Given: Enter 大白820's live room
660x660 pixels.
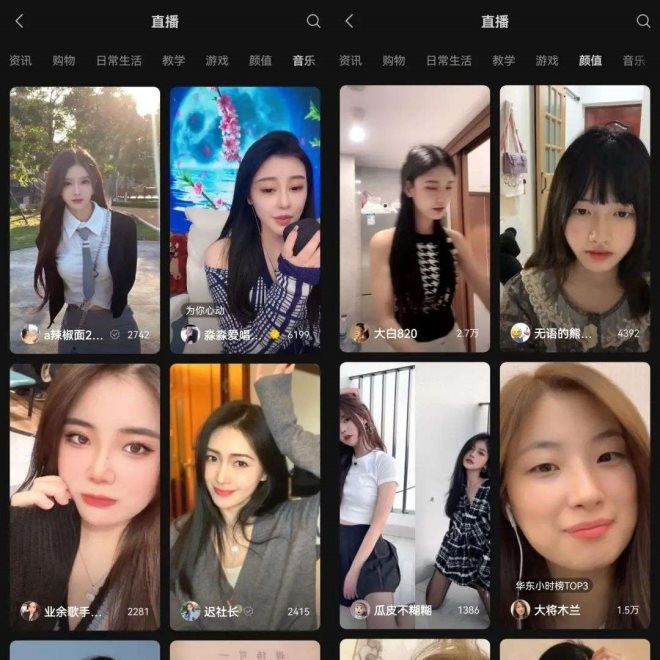Looking at the screenshot, I should 415,218.
